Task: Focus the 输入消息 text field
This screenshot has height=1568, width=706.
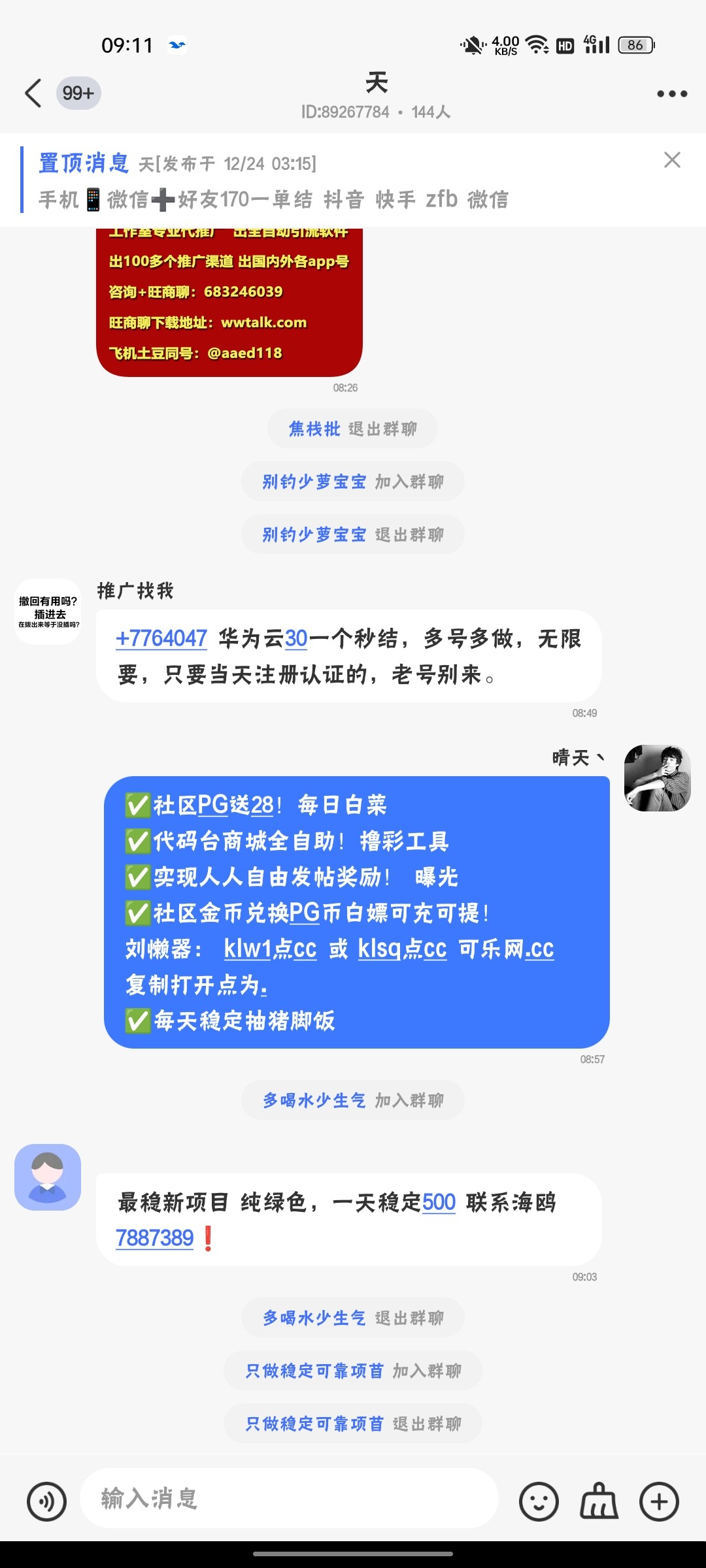Action: click(x=288, y=1499)
